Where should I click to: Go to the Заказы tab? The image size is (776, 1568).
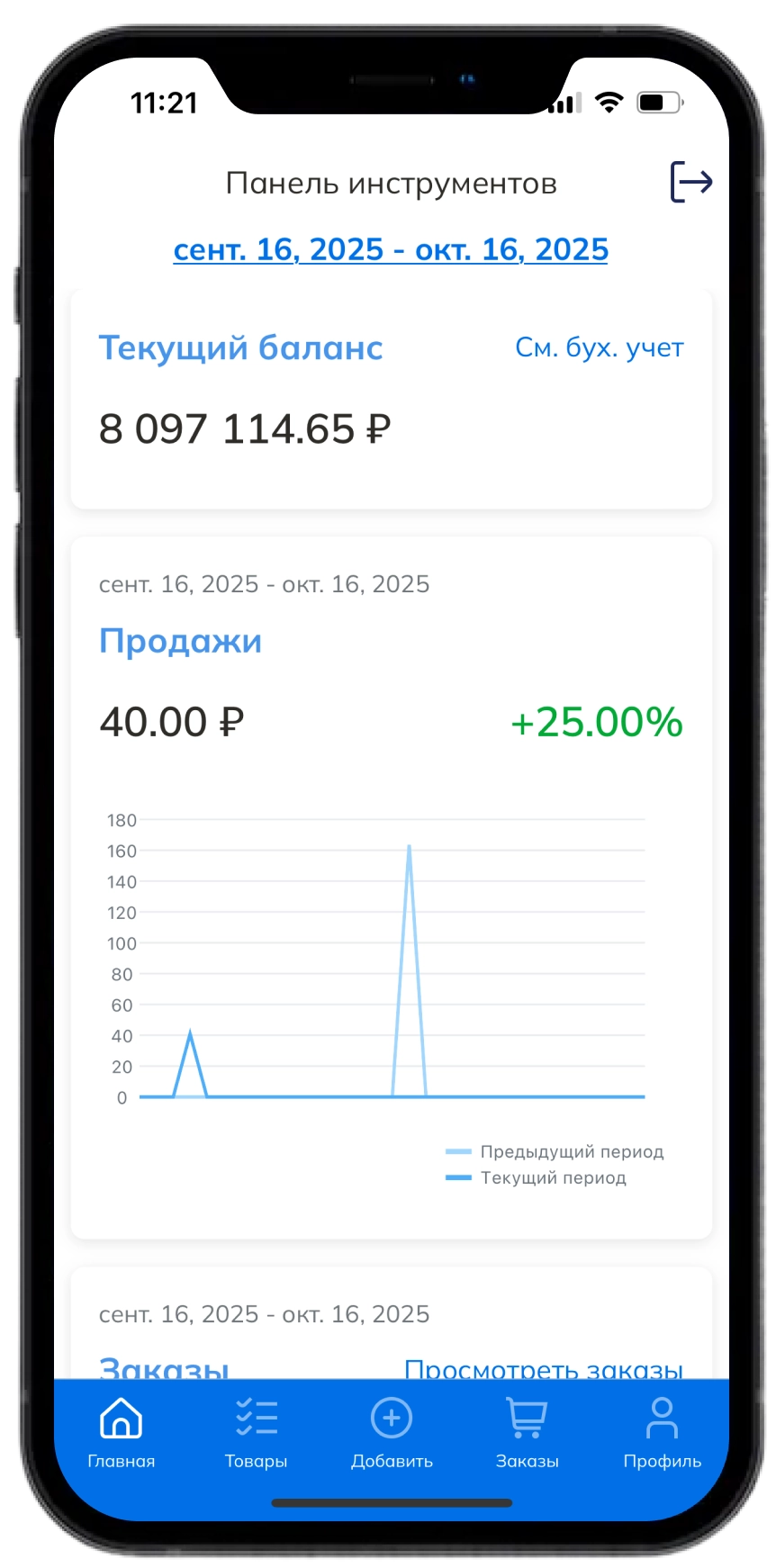(527, 1433)
